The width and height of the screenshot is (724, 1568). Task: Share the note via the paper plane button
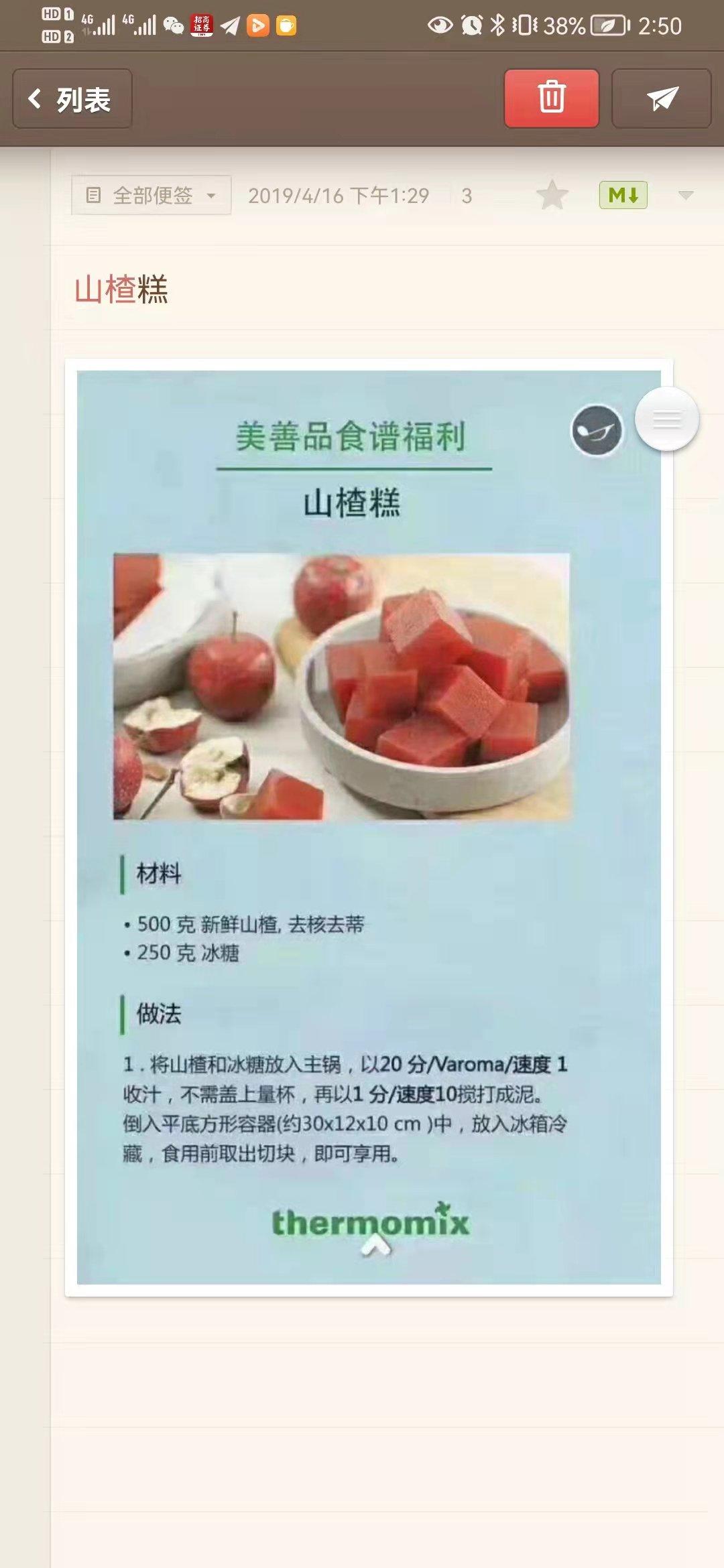(x=661, y=99)
